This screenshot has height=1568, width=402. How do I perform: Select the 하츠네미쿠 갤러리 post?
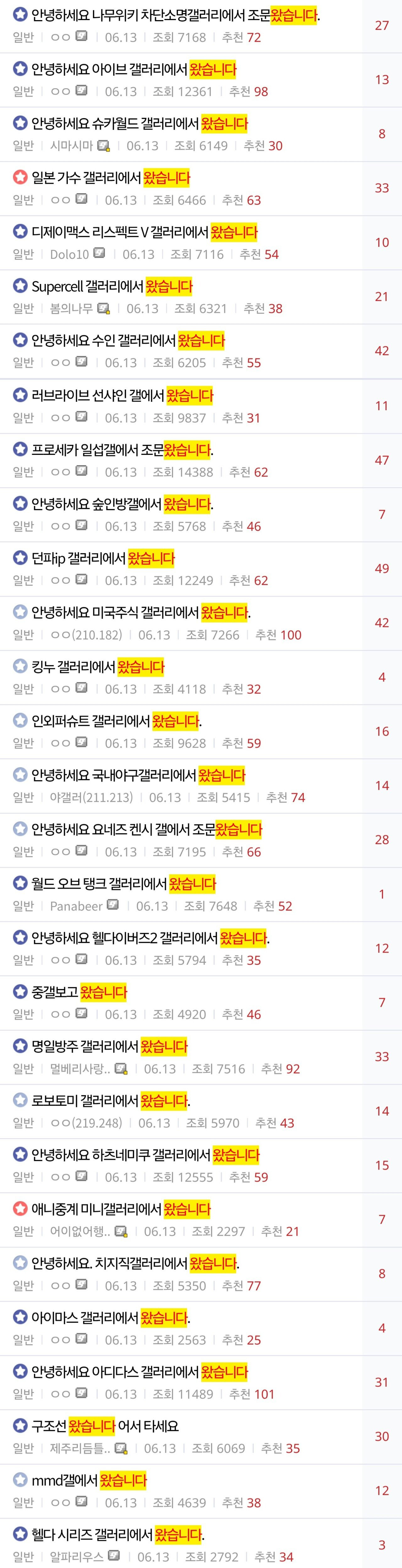145,1155
